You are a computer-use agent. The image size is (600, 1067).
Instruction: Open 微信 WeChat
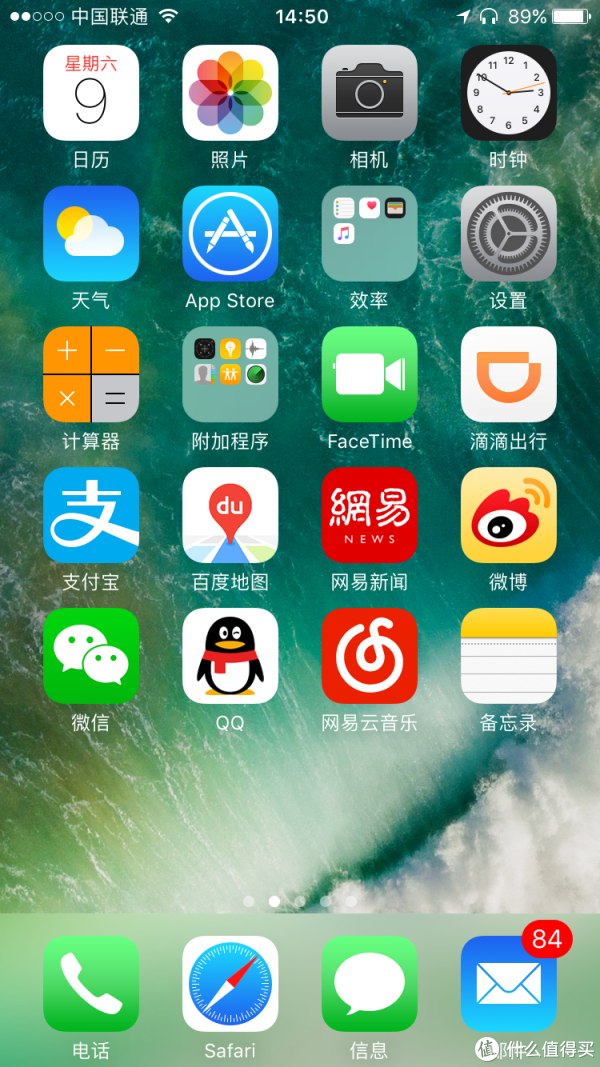click(x=91, y=656)
